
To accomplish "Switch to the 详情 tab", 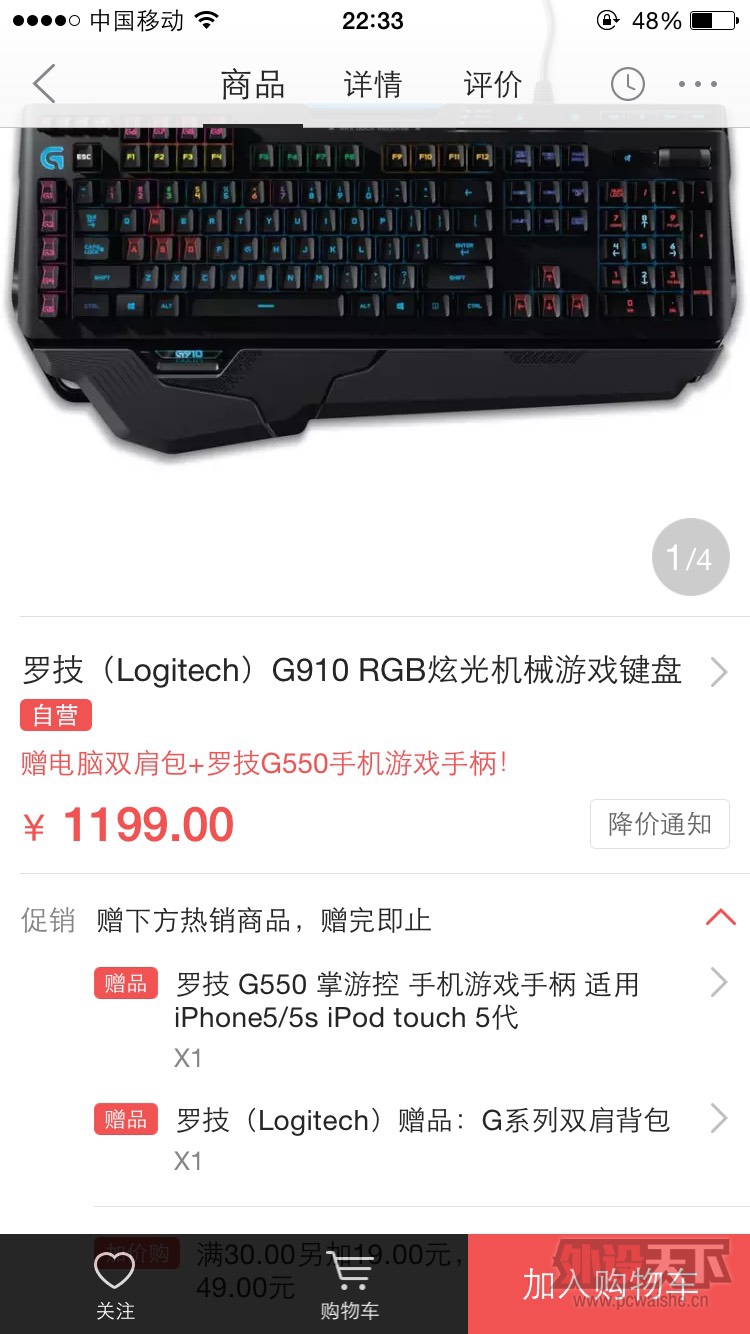I will pyautogui.click(x=372, y=84).
